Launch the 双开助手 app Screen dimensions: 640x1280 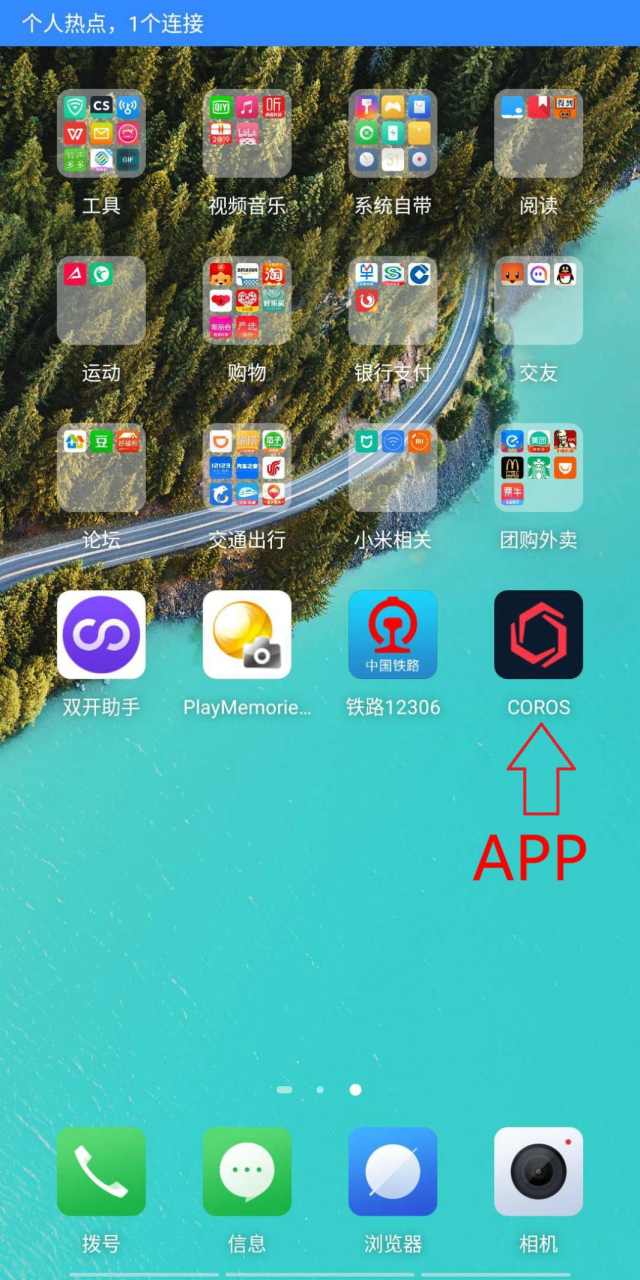click(x=101, y=635)
